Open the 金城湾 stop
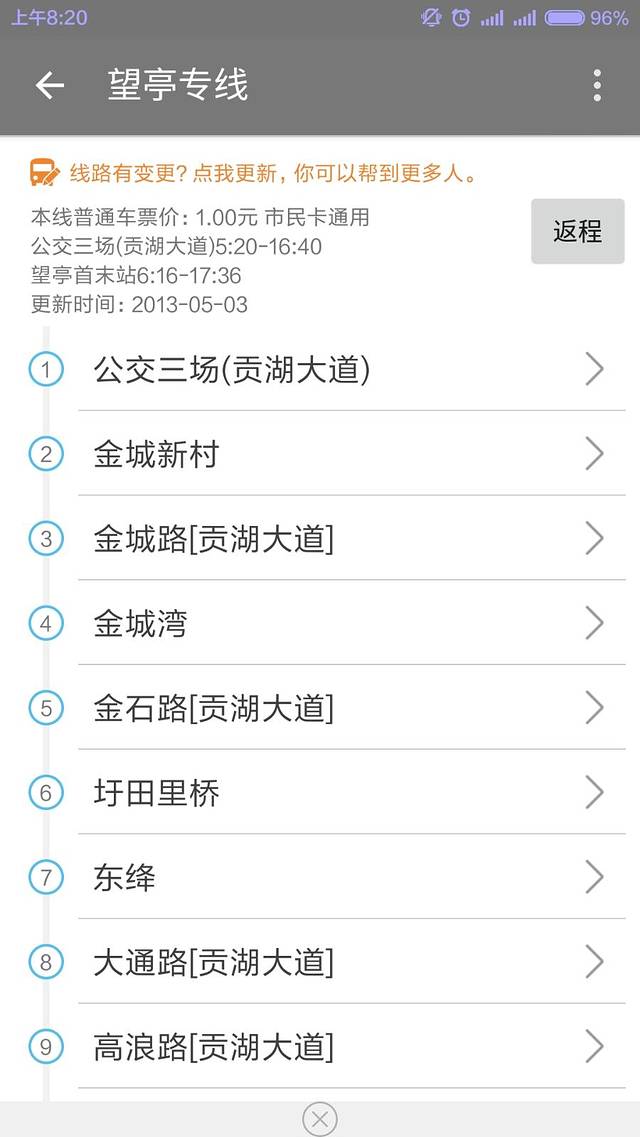 point(340,624)
